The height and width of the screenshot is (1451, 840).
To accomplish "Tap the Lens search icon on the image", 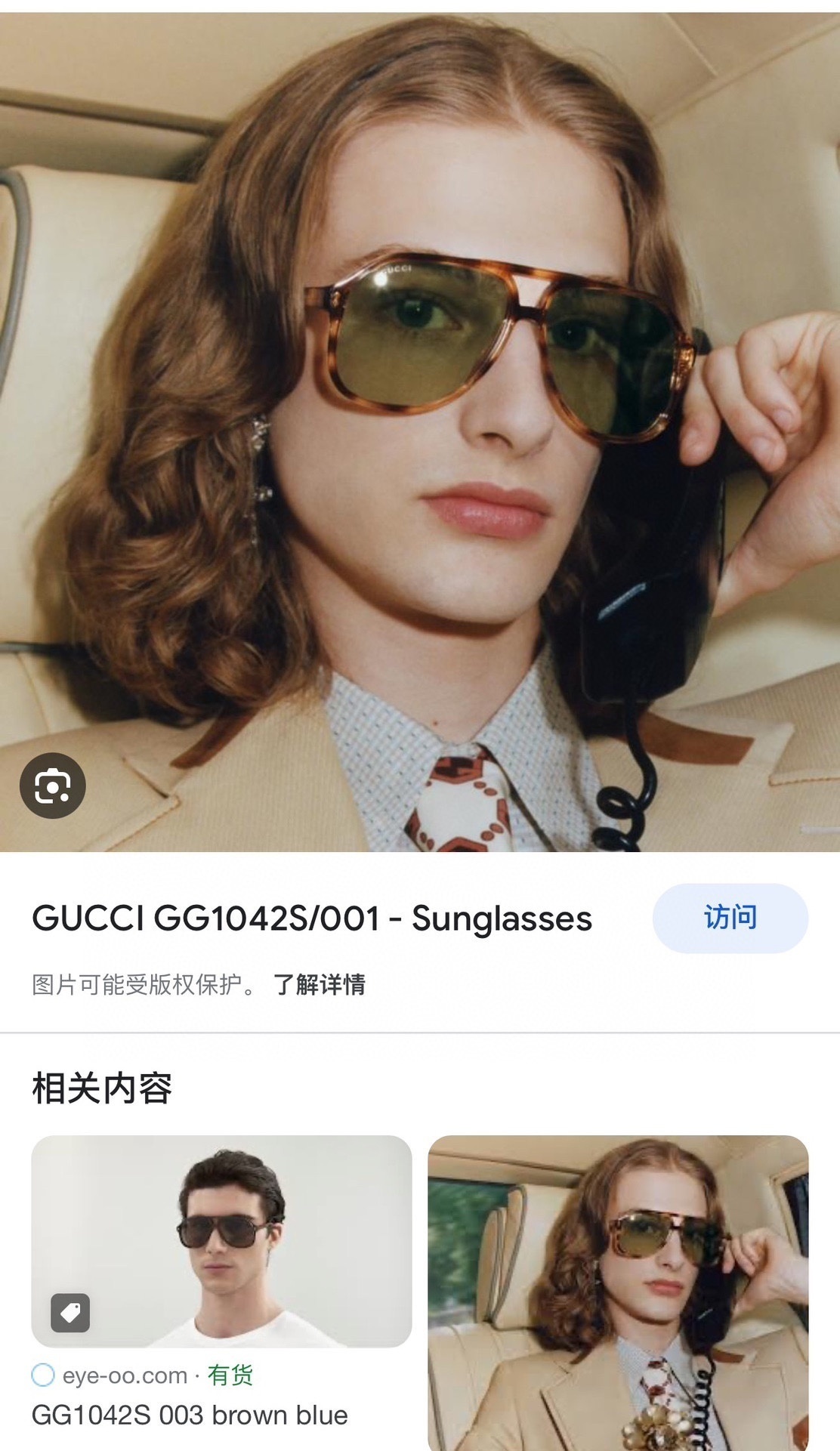I will [x=52, y=786].
